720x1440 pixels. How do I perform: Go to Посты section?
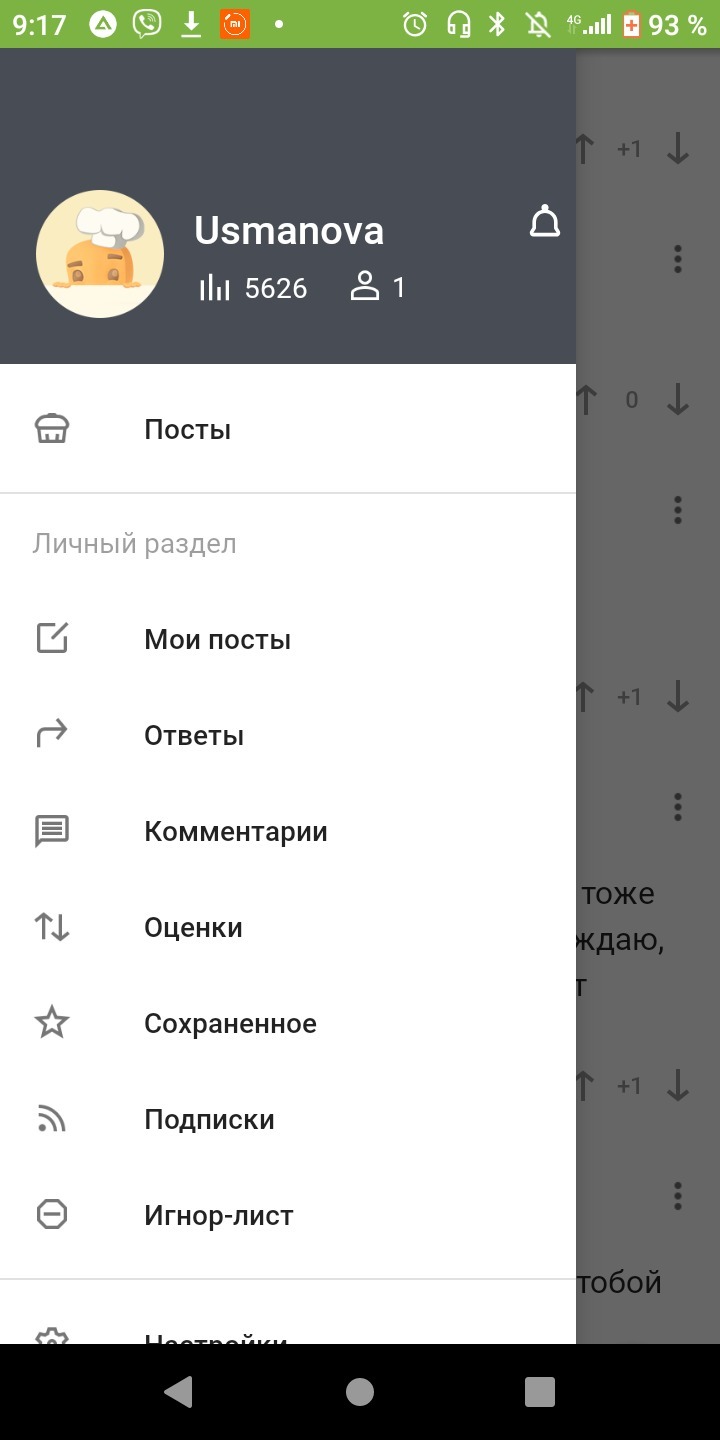pyautogui.click(x=187, y=430)
